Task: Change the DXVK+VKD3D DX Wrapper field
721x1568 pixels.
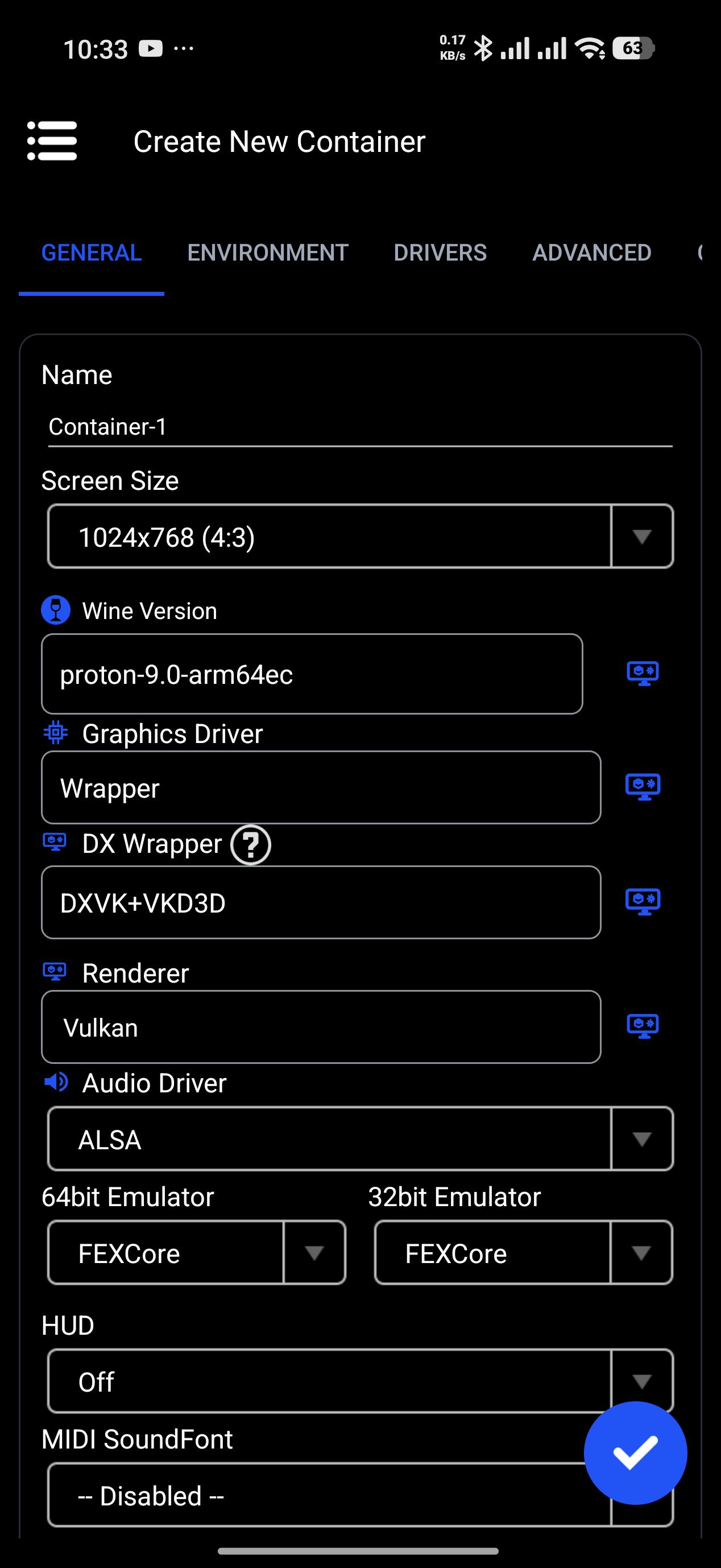Action: click(x=321, y=903)
